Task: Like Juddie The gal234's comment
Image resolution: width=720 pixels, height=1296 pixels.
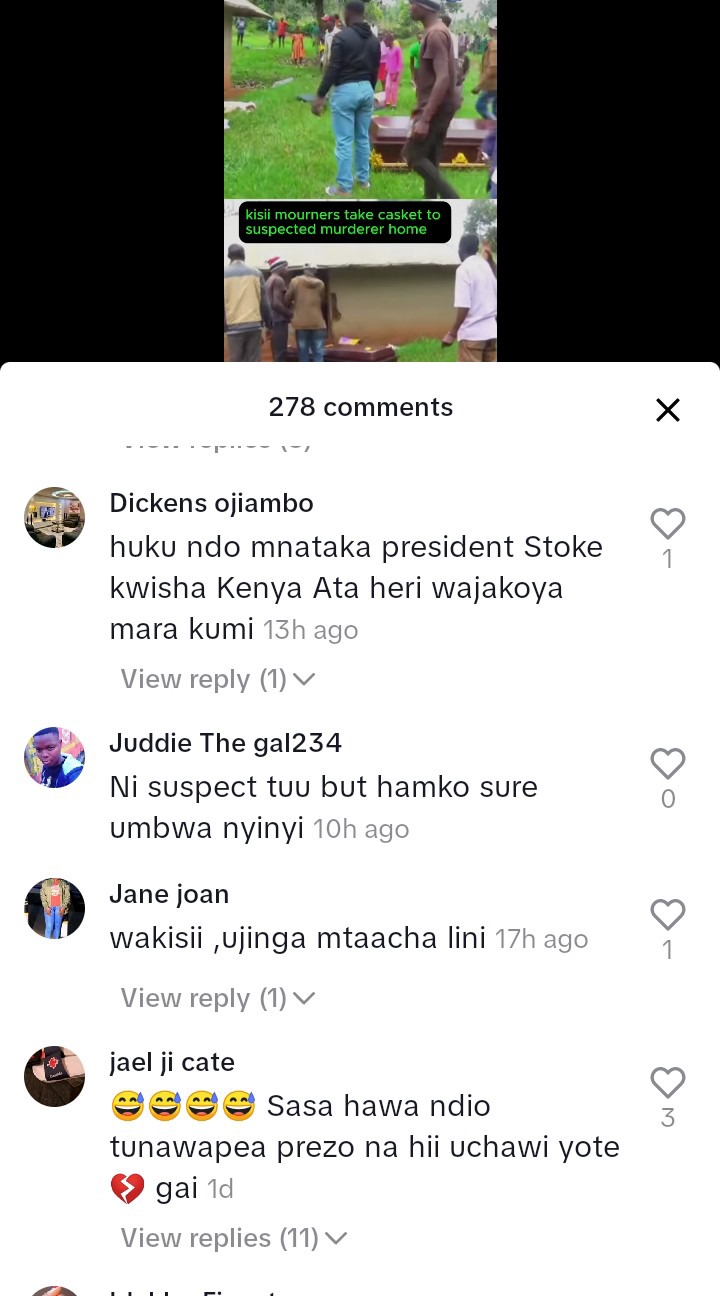Action: pos(667,764)
